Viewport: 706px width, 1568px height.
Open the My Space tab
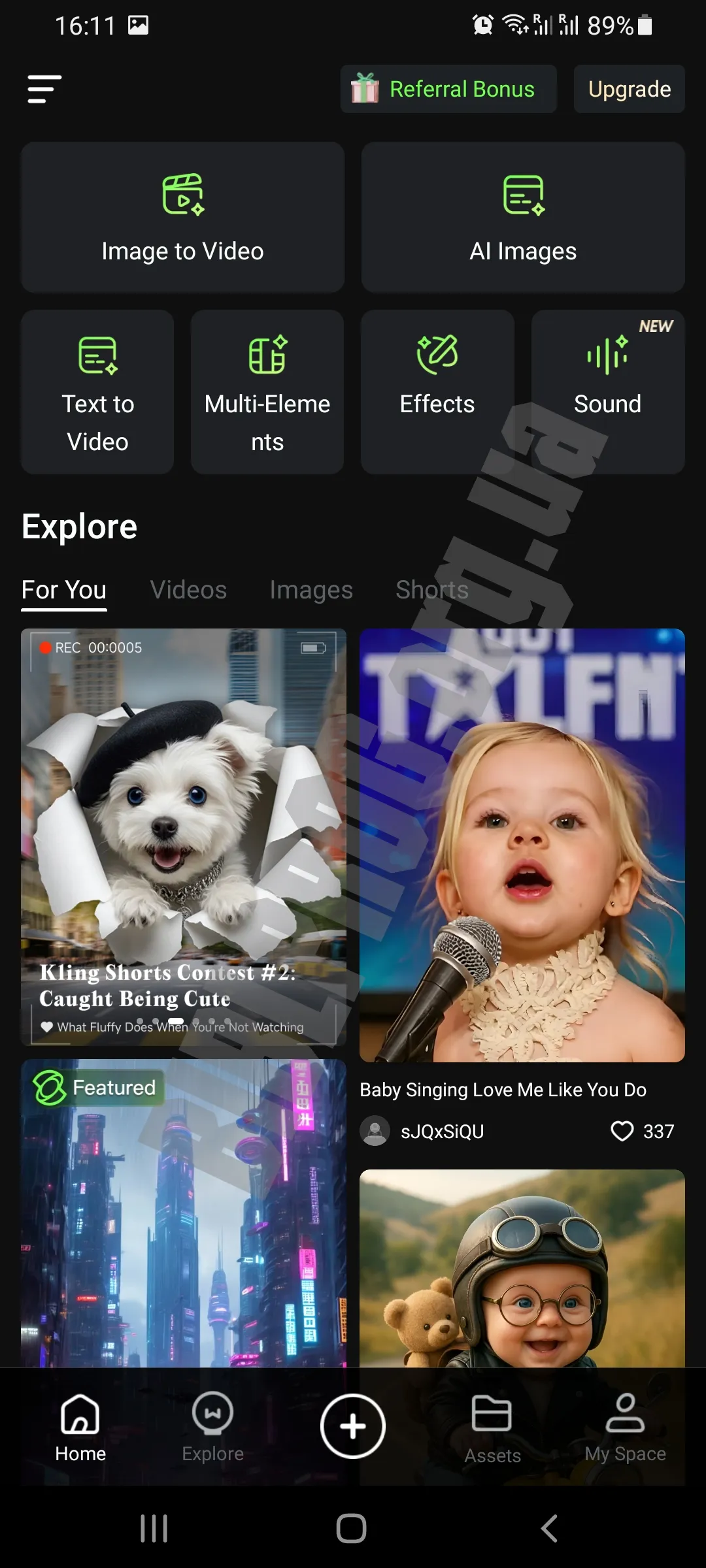[x=625, y=1428]
